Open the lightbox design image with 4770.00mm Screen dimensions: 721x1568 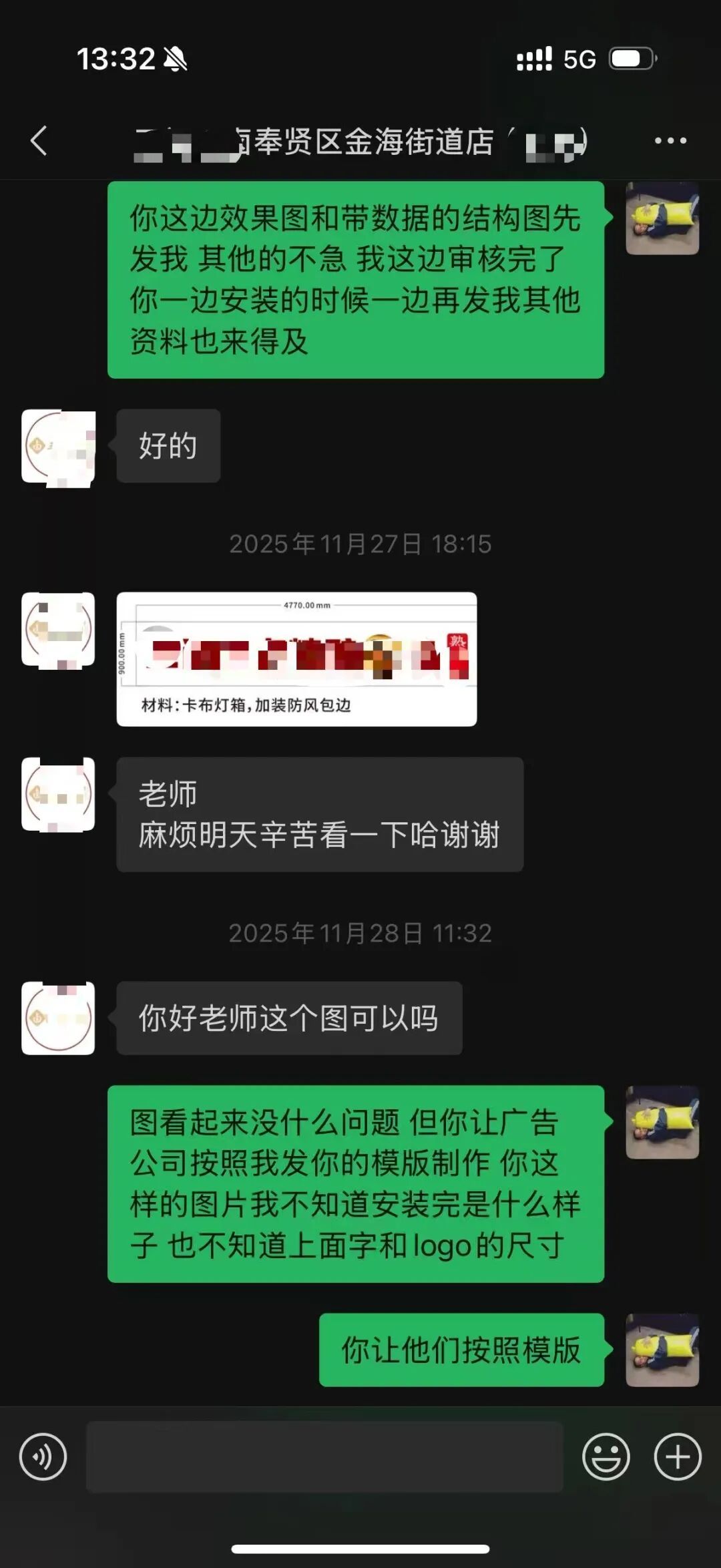coord(296,659)
